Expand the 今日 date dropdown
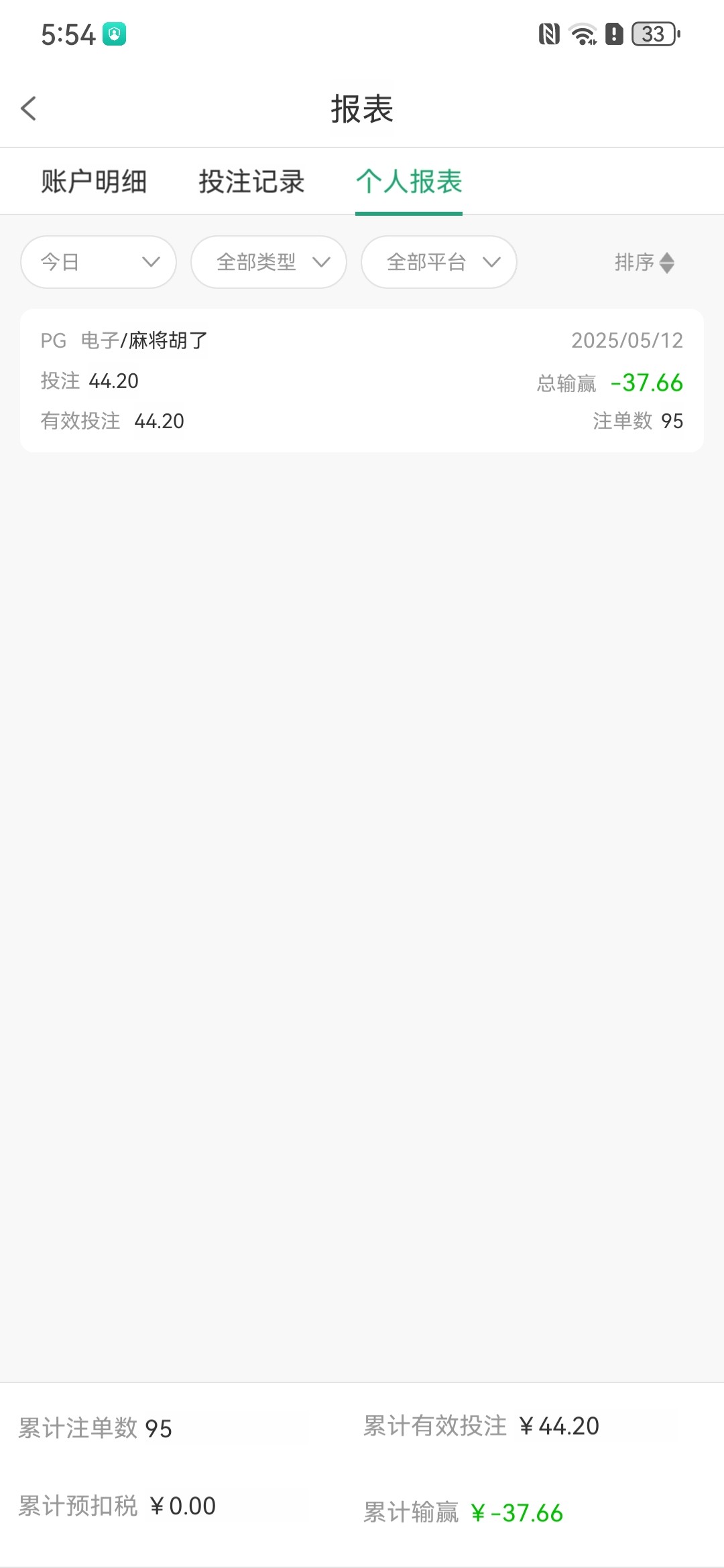The width and height of the screenshot is (724, 1568). [99, 262]
